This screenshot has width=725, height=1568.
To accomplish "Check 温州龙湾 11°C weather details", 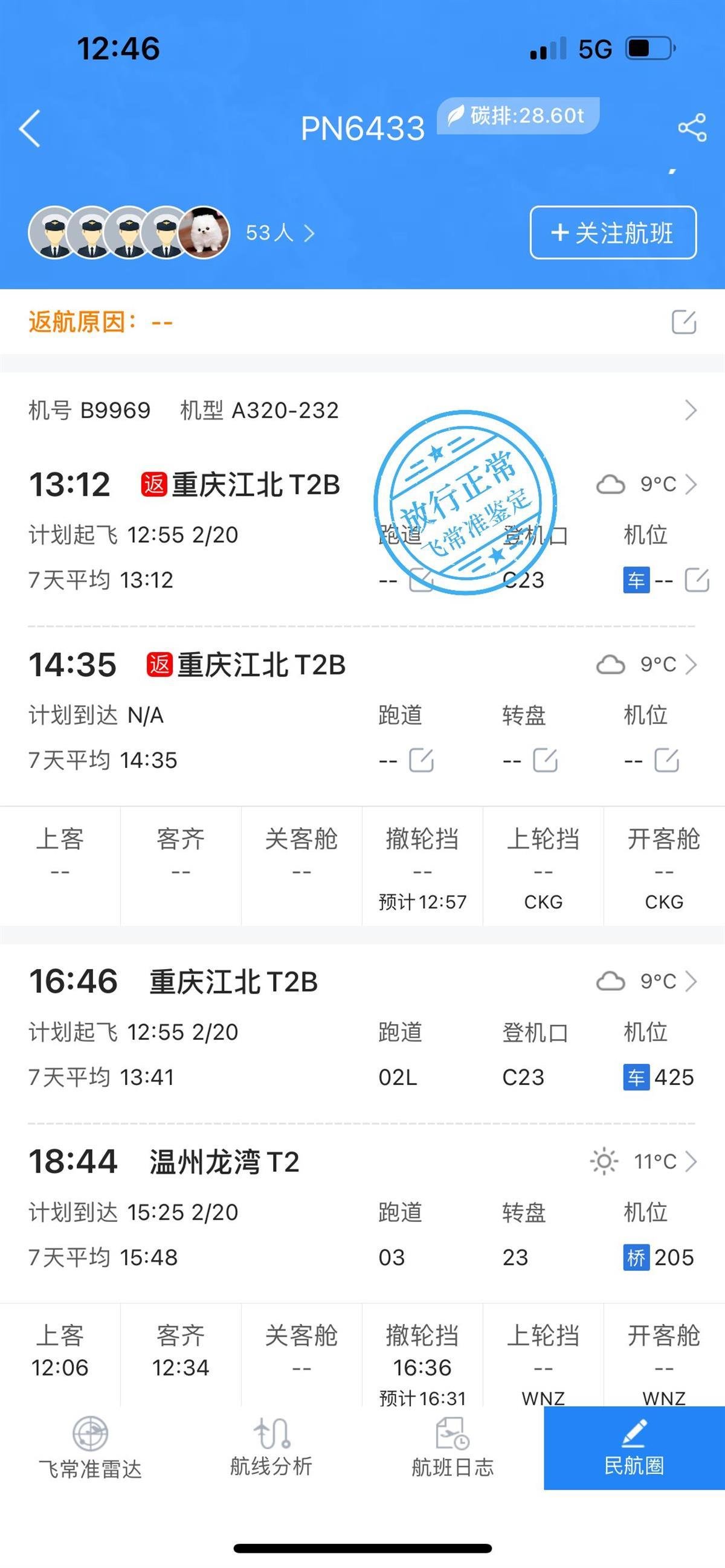I will (643, 1162).
